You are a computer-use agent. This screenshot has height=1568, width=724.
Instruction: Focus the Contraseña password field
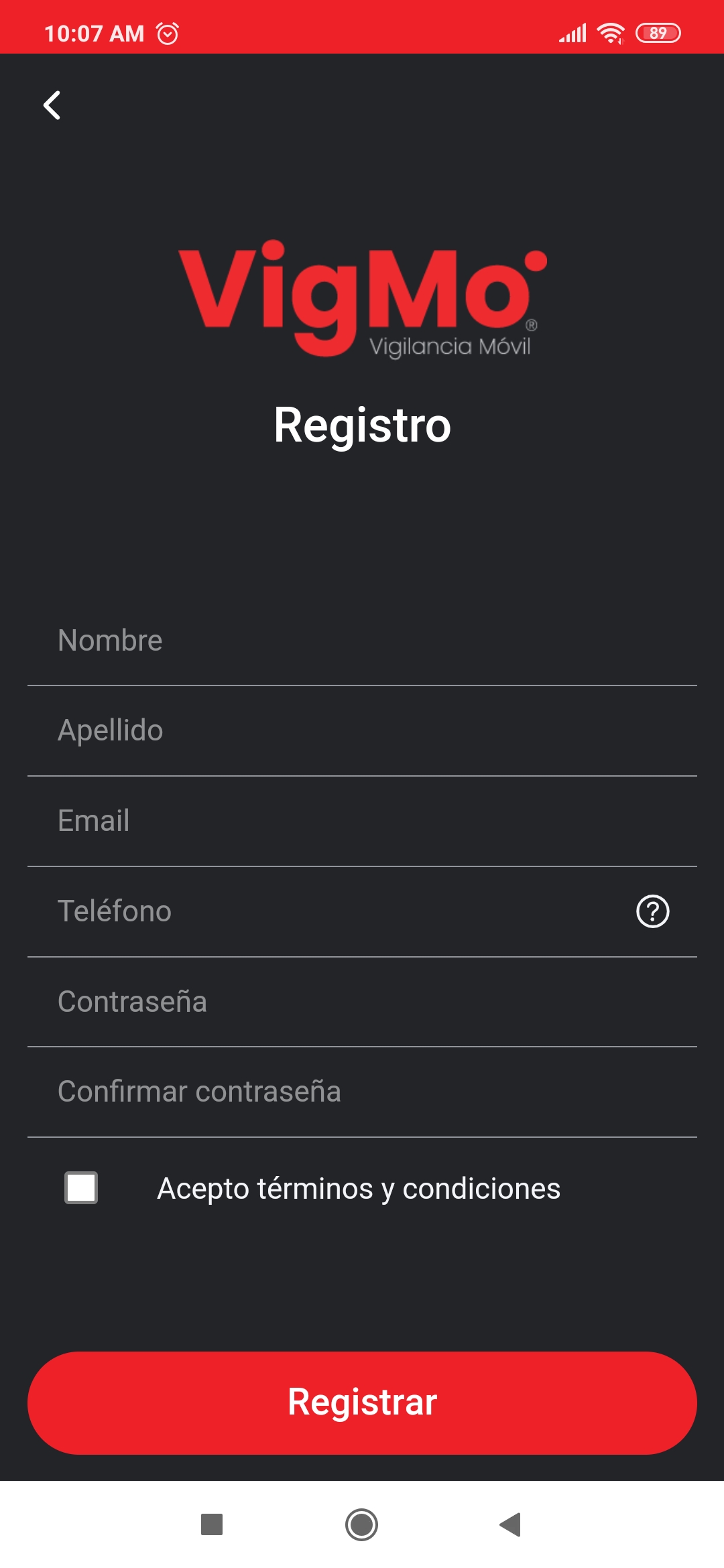pos(362,1002)
